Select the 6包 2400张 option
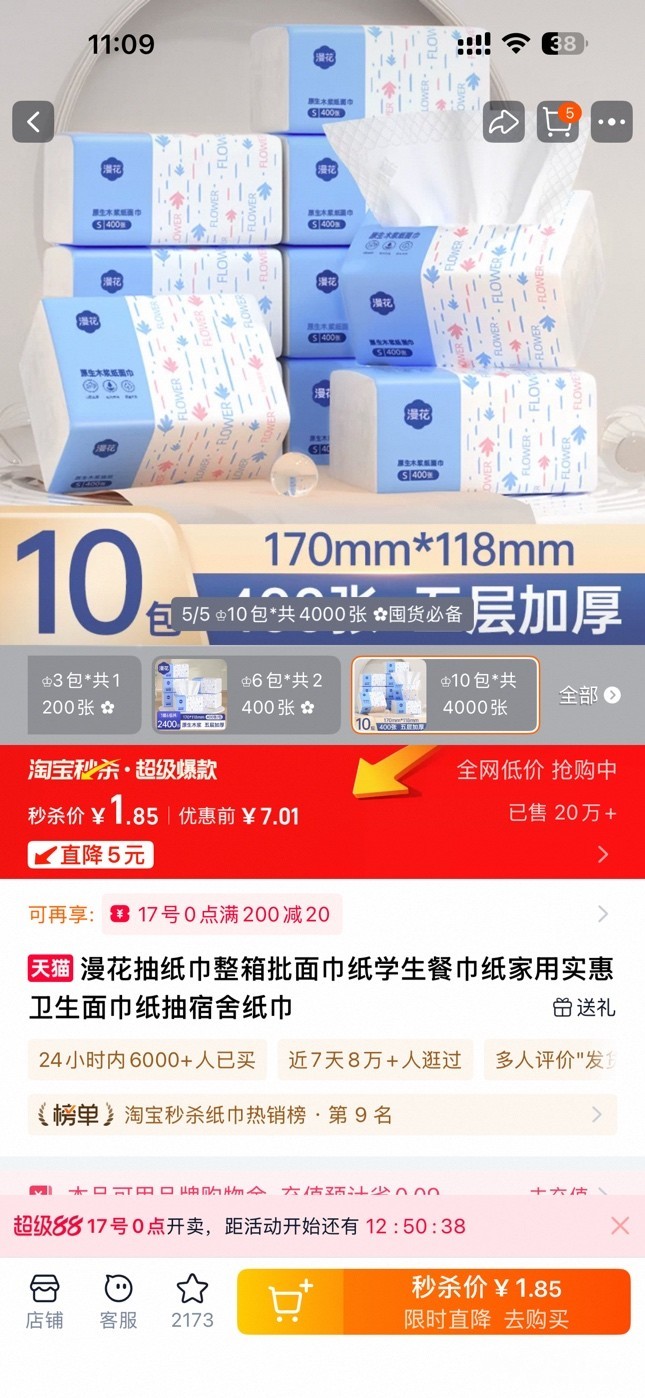Viewport: 645px width, 1398px height. pos(246,694)
